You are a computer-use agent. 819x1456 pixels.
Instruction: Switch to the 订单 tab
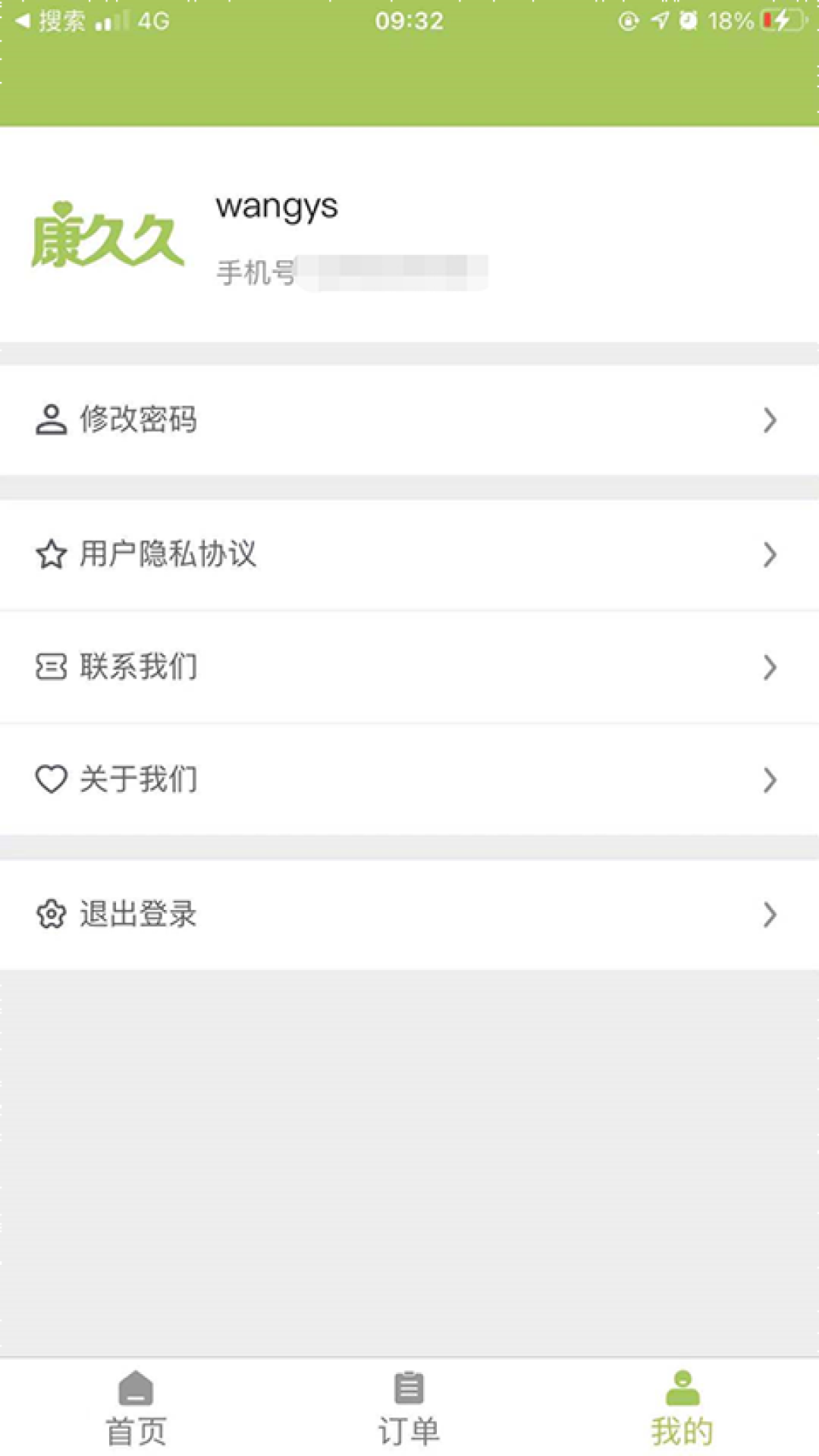pyautogui.click(x=409, y=1410)
